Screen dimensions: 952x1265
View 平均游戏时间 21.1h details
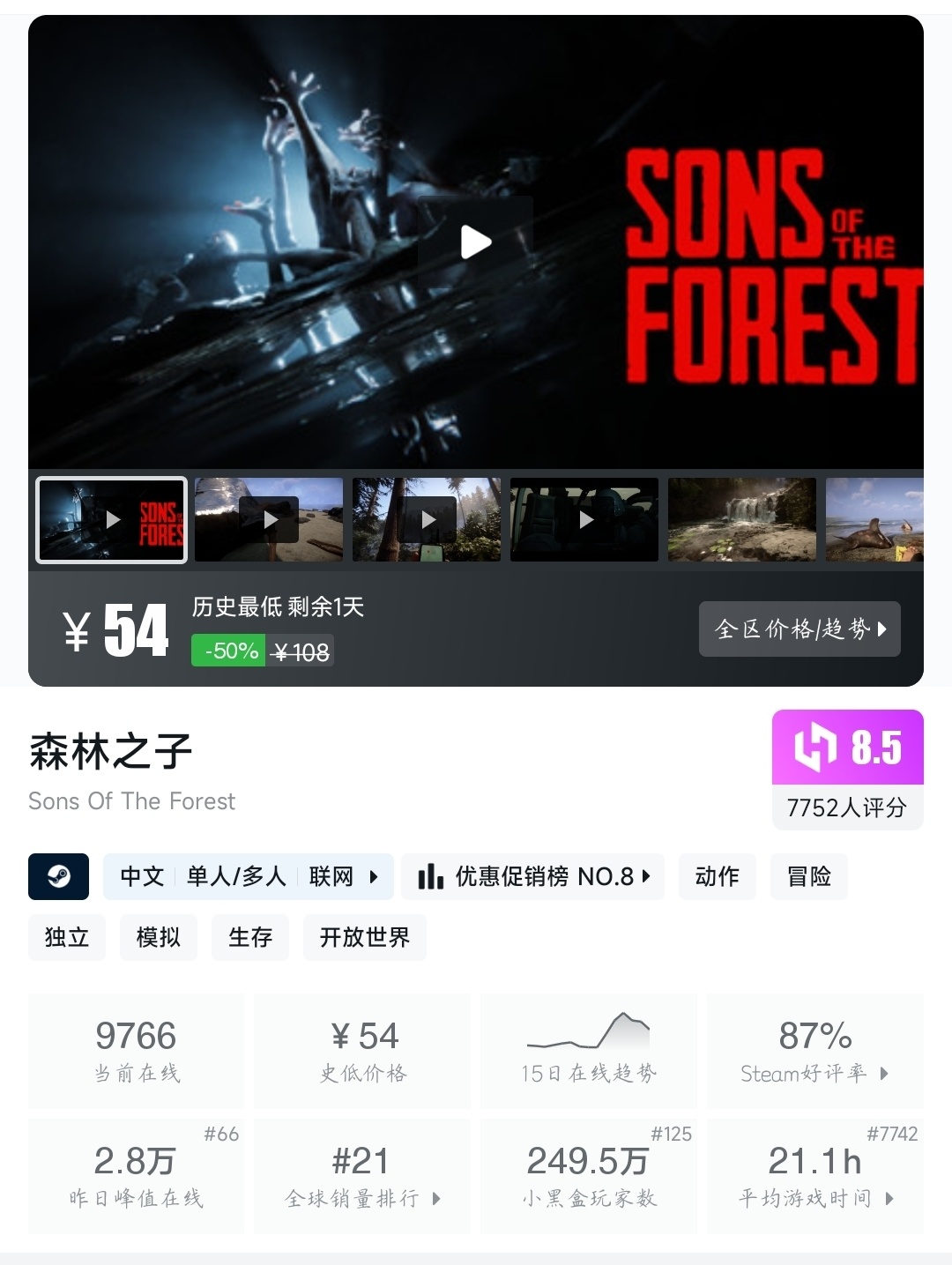[x=814, y=1175]
